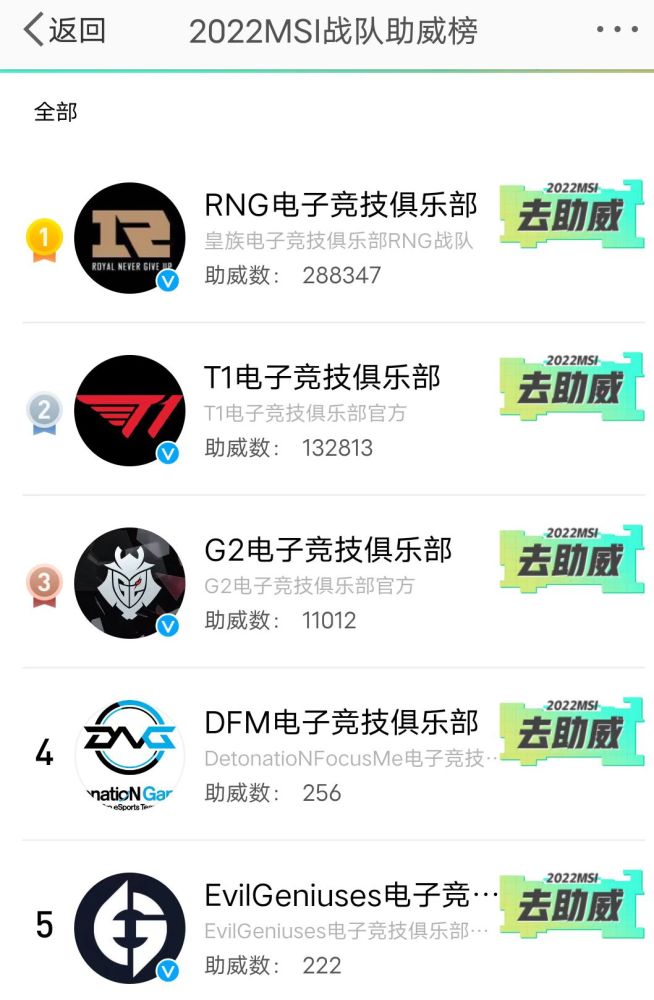Tap 去助威 for EvilGeniuses team

point(570,904)
